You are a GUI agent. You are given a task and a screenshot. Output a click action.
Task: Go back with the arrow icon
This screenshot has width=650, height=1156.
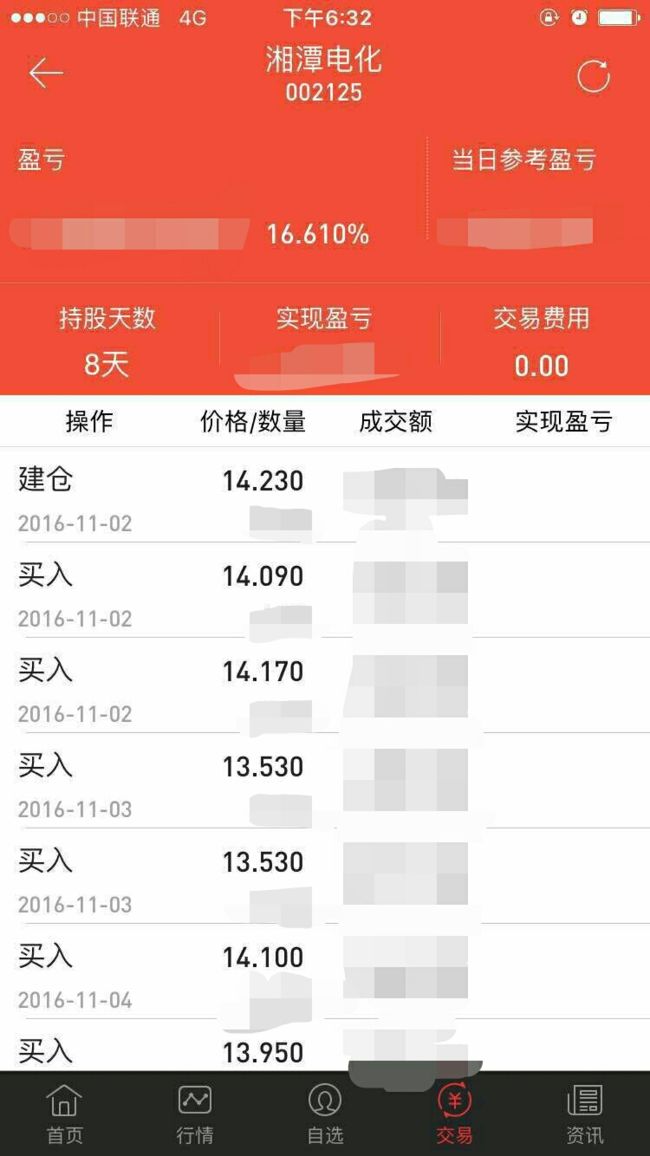tap(46, 74)
